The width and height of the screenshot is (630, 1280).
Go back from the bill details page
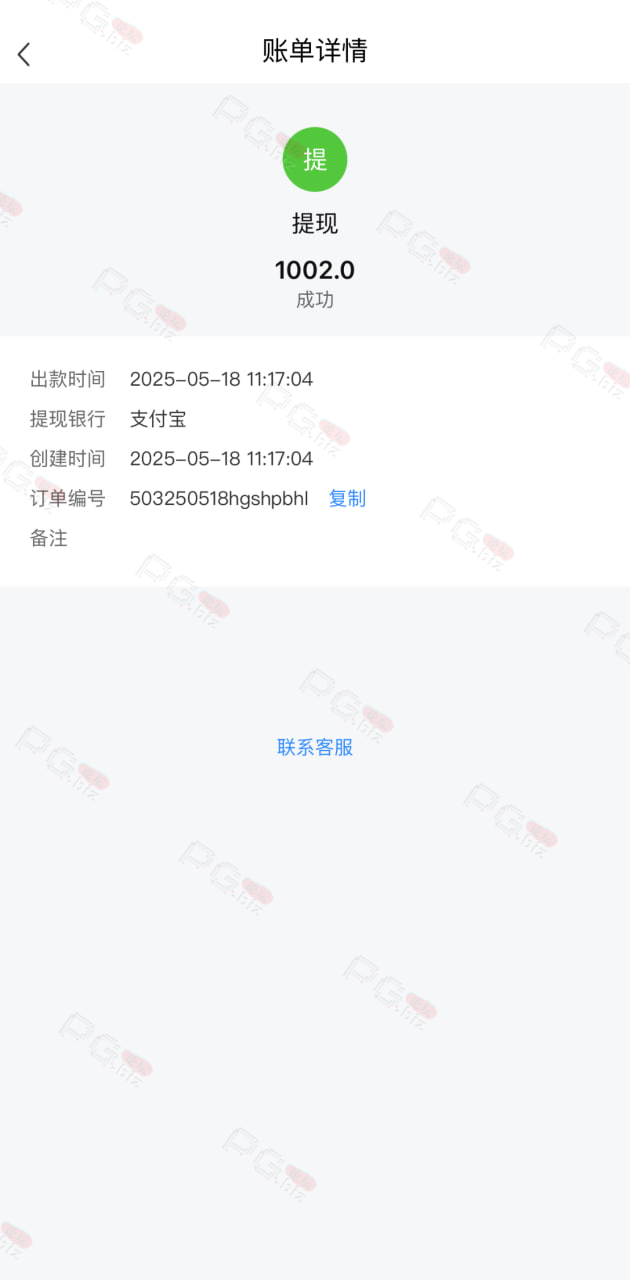(24, 55)
